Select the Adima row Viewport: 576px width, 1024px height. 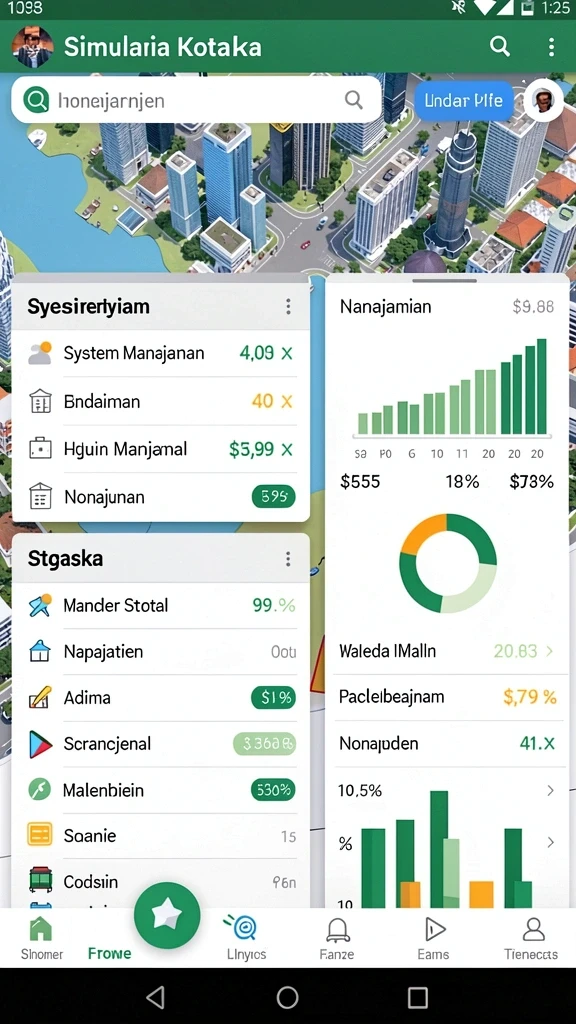tap(161, 698)
